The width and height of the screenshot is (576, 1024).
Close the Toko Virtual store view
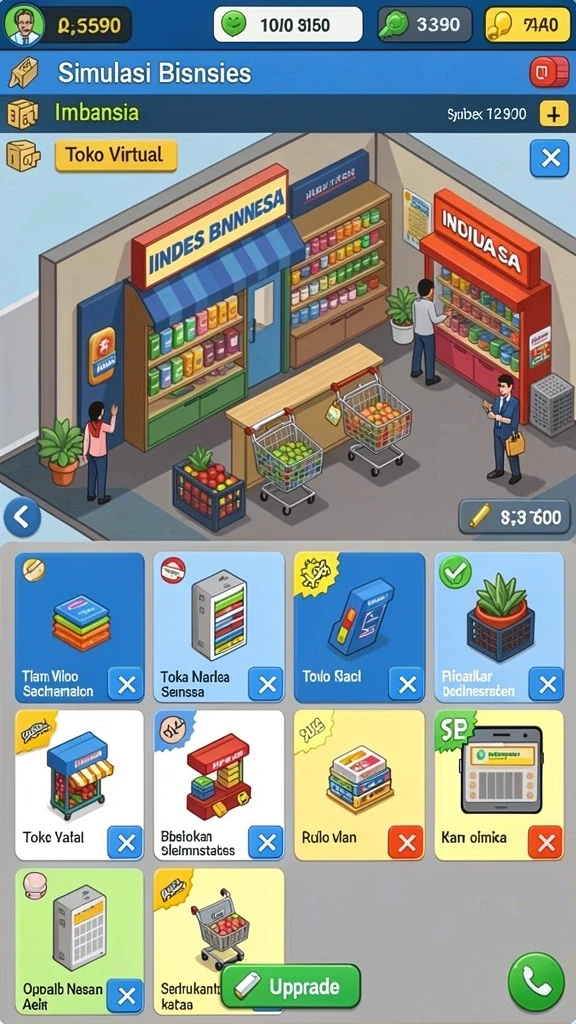pos(549,157)
